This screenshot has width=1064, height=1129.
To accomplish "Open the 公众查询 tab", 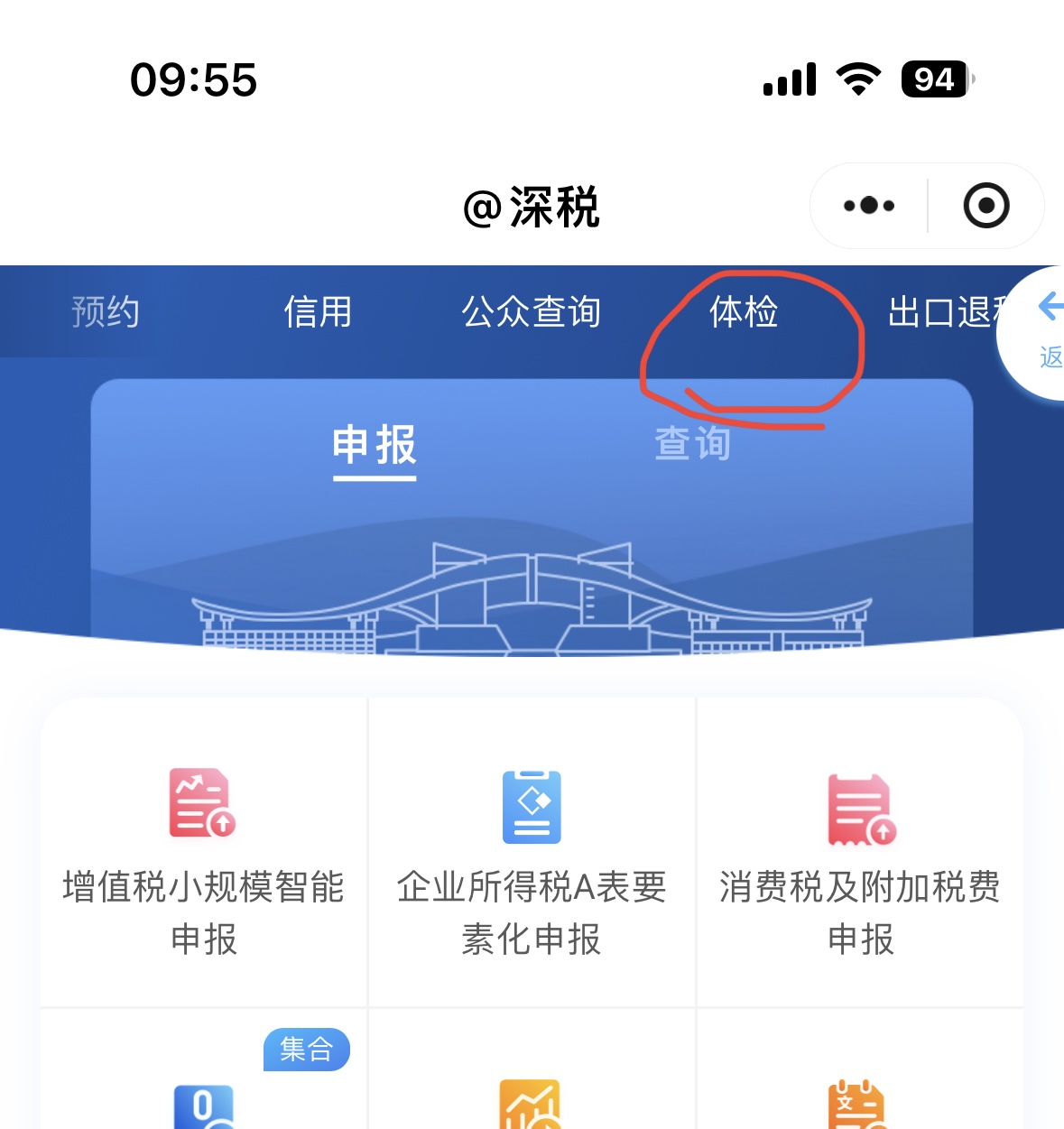I will point(531,312).
